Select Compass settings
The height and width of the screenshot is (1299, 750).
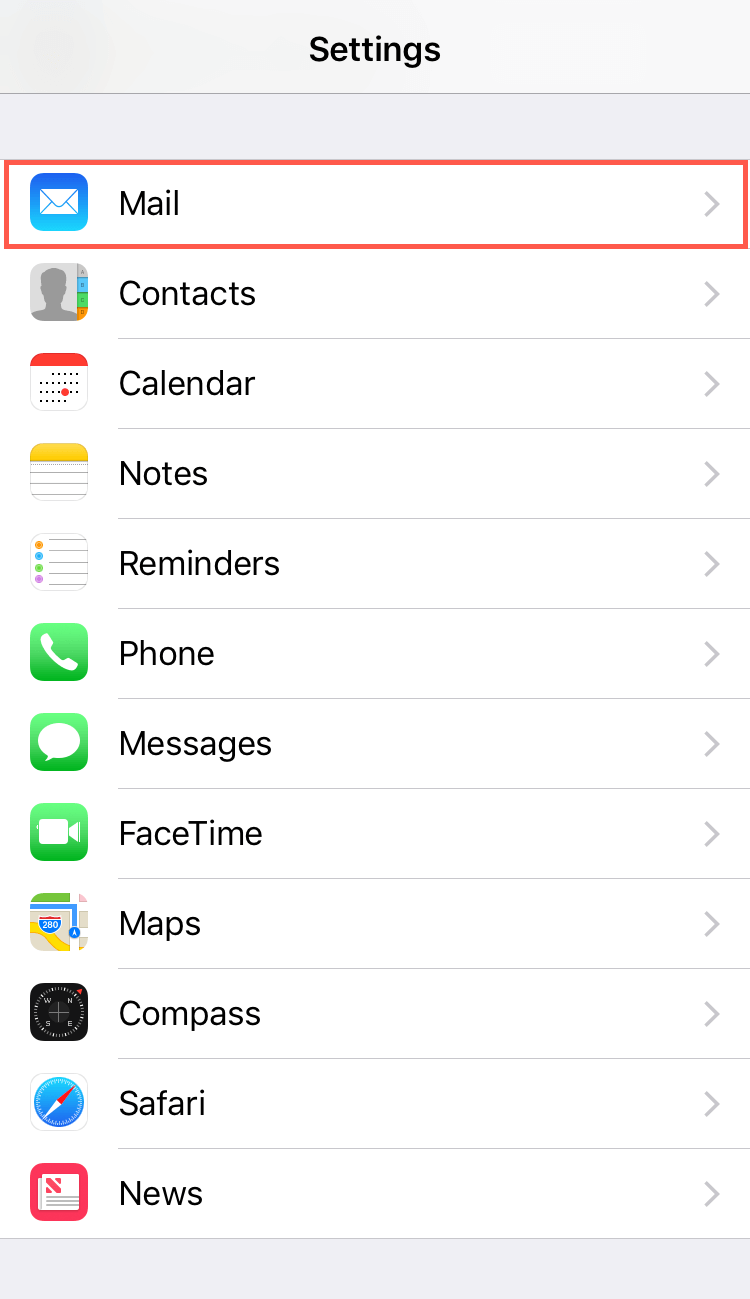[x=375, y=1014]
